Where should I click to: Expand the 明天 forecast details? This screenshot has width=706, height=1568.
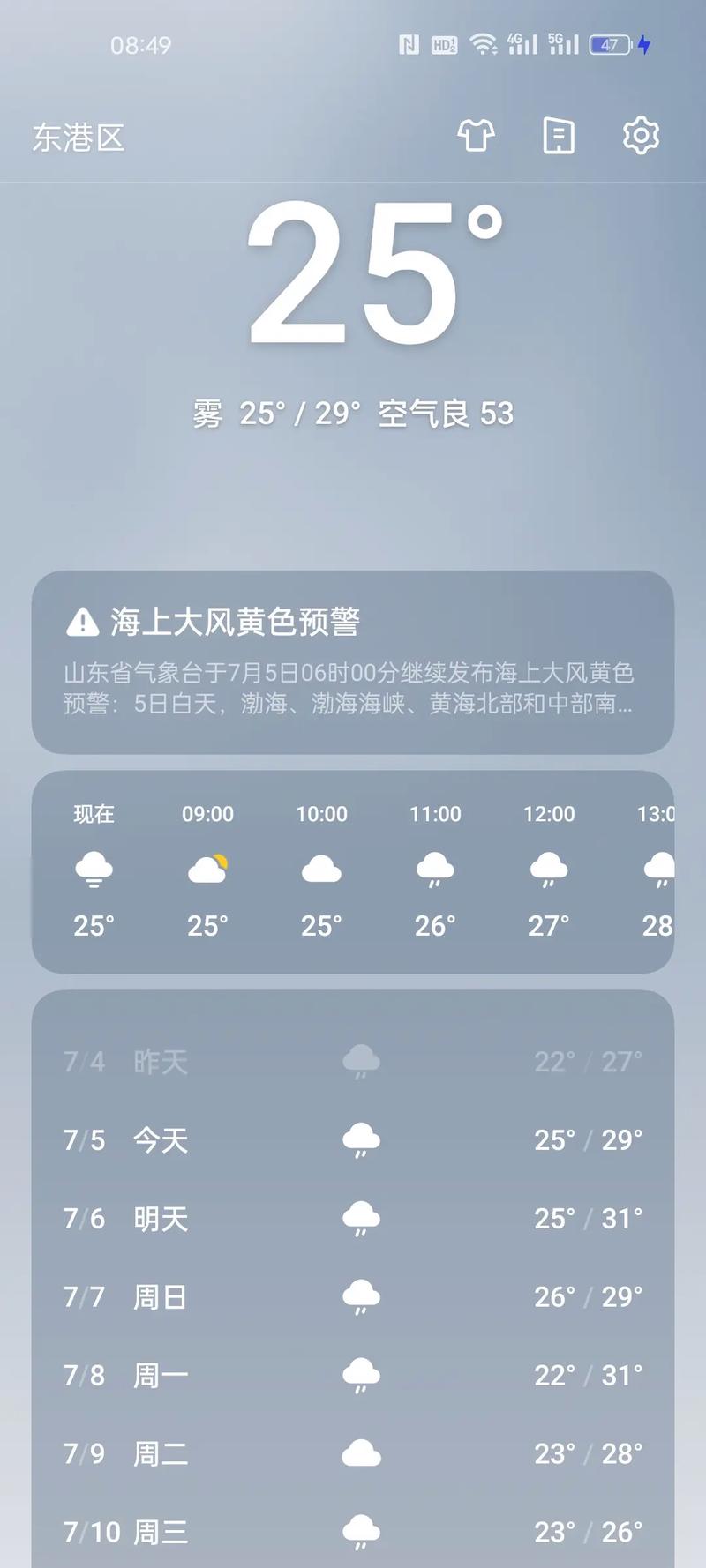click(353, 1218)
